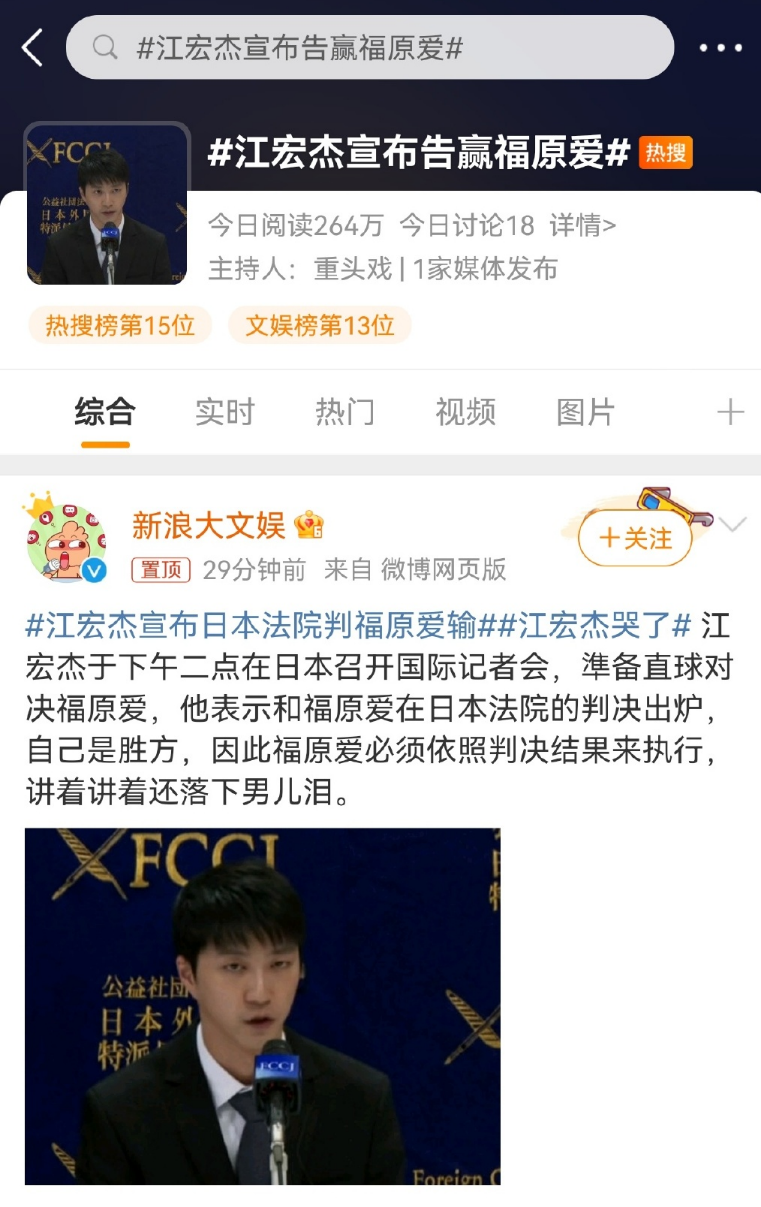Select the 综合 tab
The image size is (761, 1207).
tap(104, 412)
